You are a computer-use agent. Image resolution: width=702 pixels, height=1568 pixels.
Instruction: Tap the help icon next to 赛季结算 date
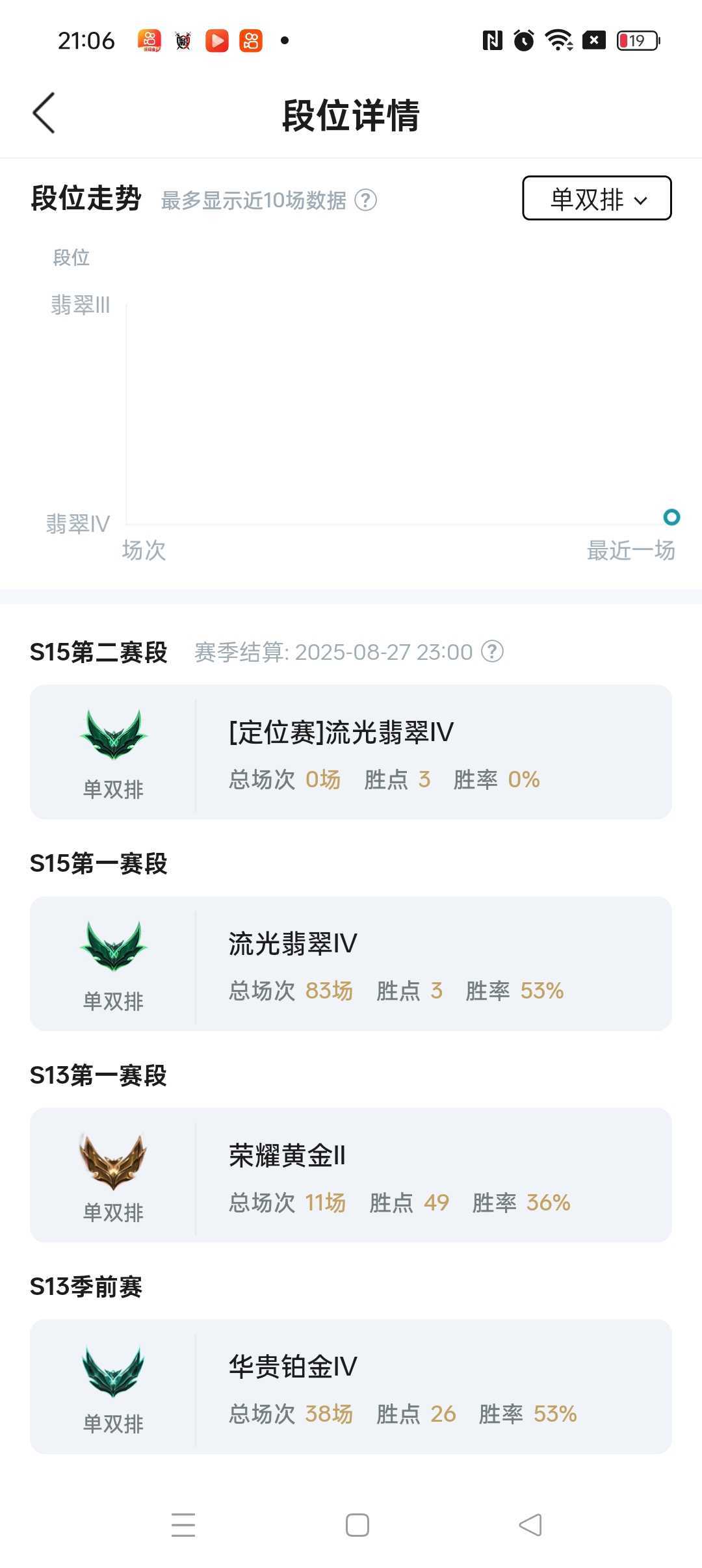click(492, 651)
